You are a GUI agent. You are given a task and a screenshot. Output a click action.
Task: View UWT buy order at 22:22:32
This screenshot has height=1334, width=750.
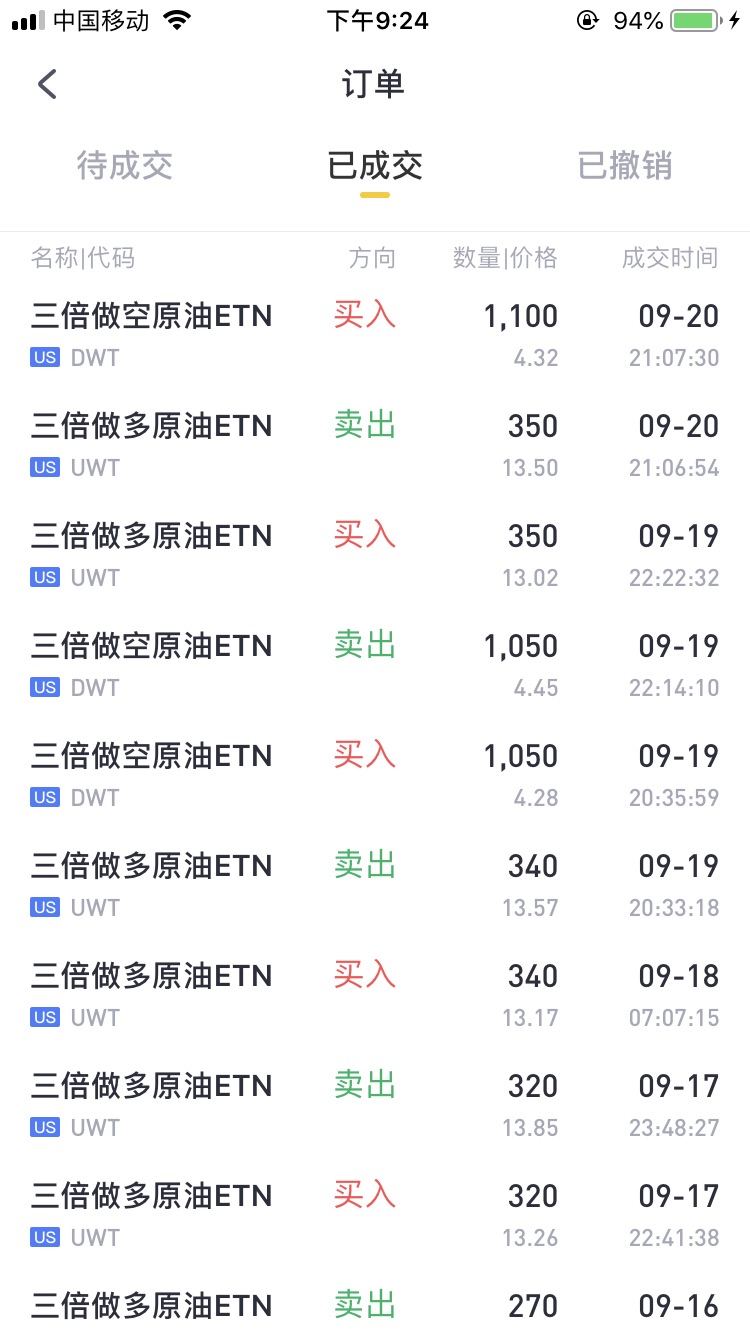point(375,556)
